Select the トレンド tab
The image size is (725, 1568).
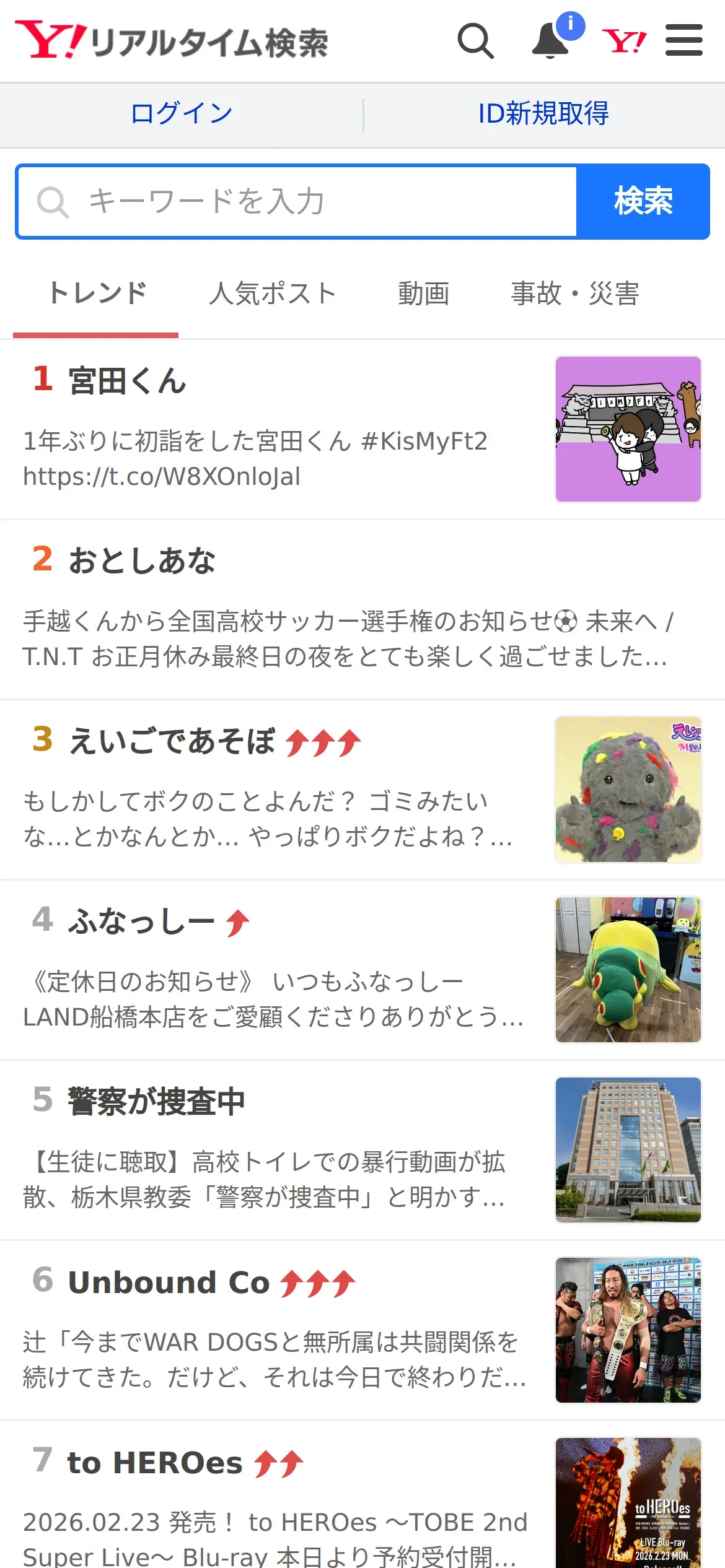pyautogui.click(x=96, y=294)
